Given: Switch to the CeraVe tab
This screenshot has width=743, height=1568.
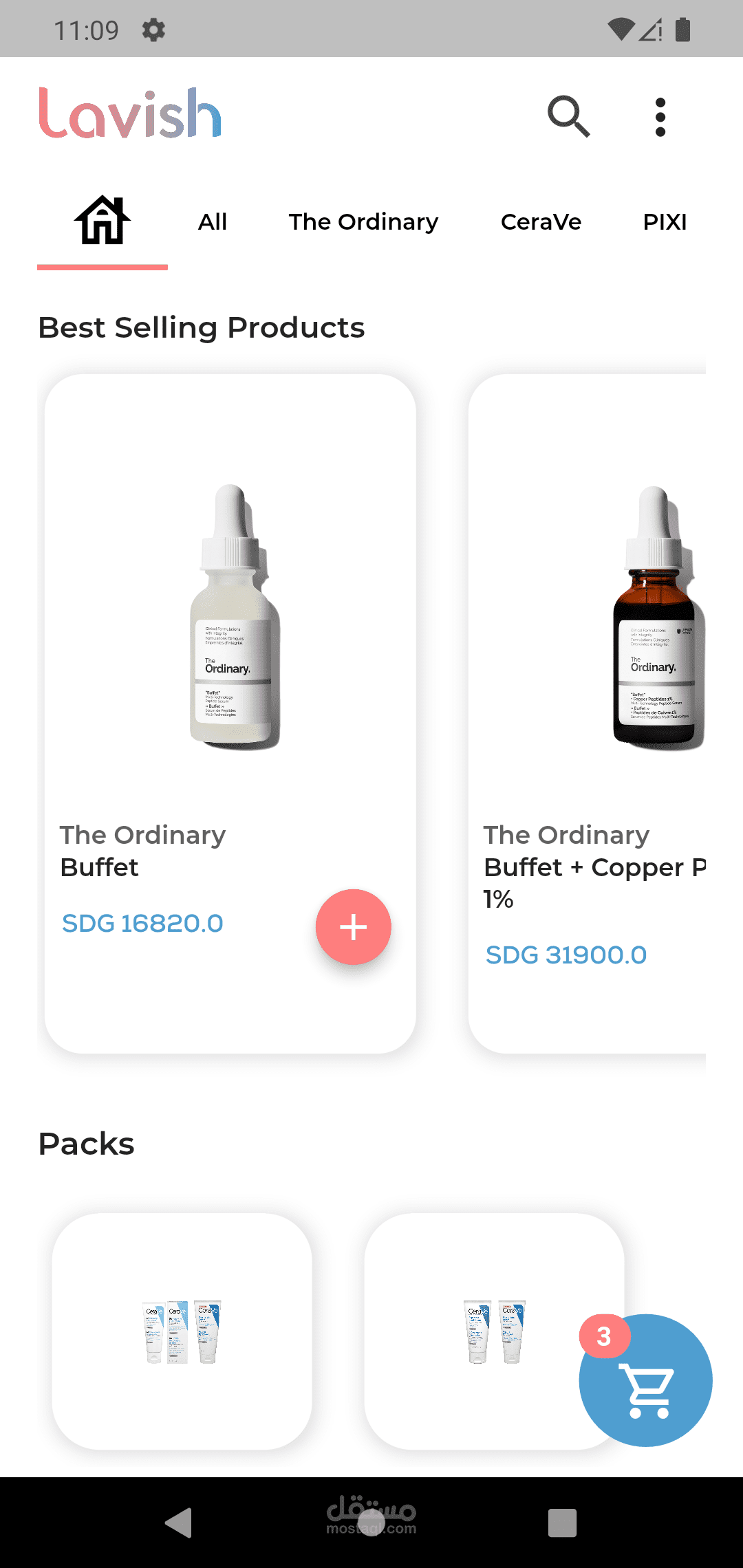Looking at the screenshot, I should [541, 222].
